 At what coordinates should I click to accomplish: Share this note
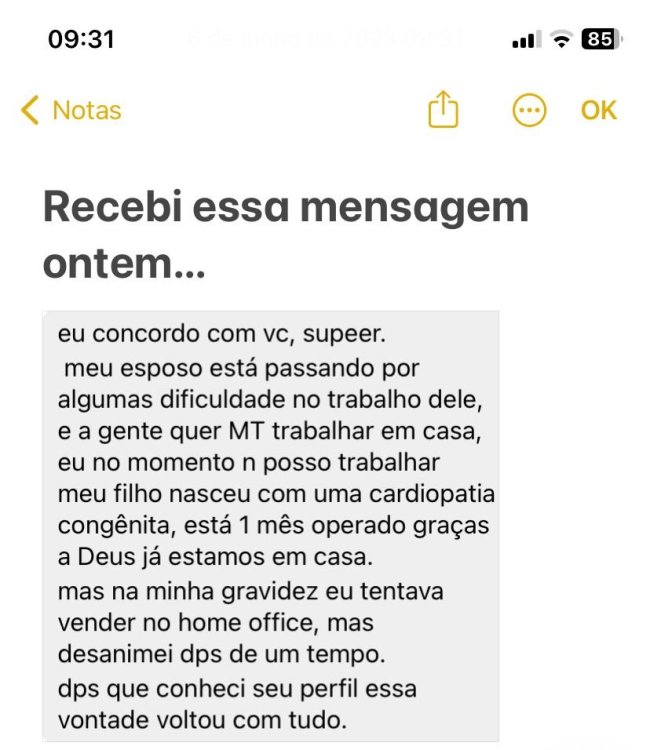click(442, 110)
